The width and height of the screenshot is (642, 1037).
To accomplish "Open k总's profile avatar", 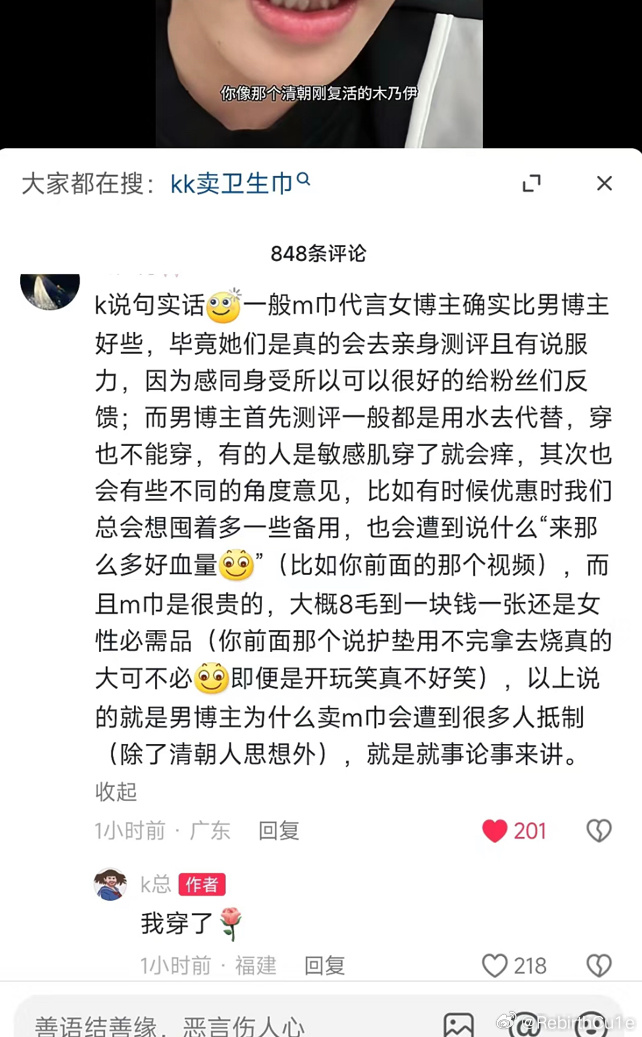I will 111,884.
